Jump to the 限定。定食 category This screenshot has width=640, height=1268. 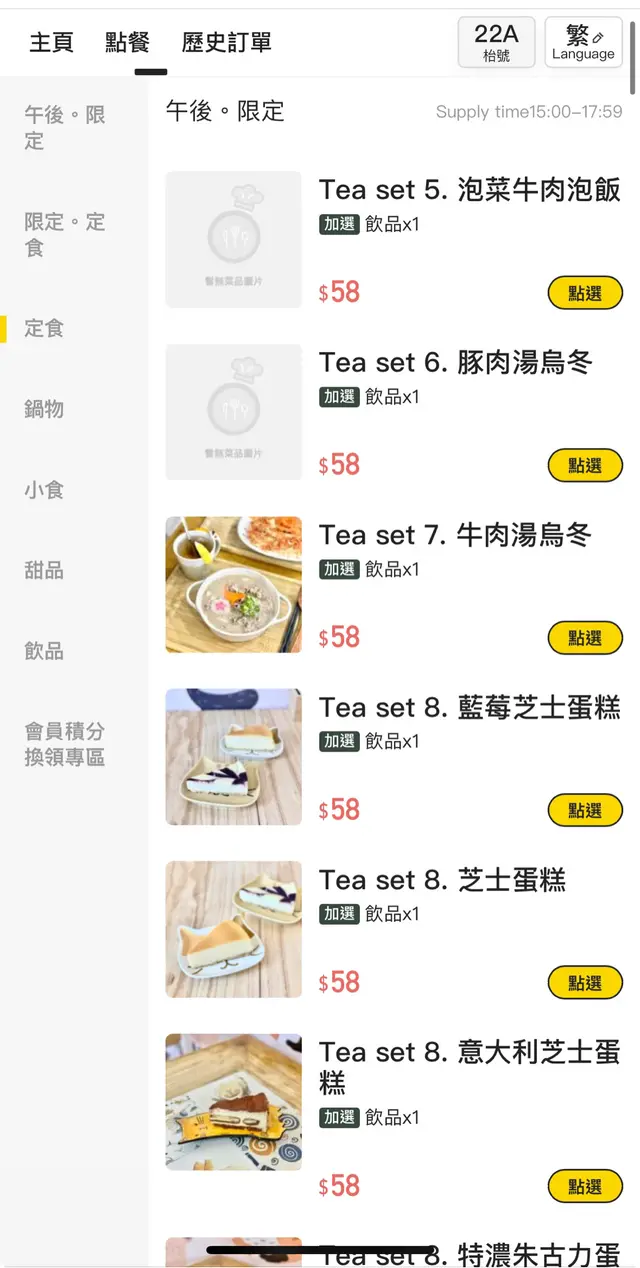point(65,235)
